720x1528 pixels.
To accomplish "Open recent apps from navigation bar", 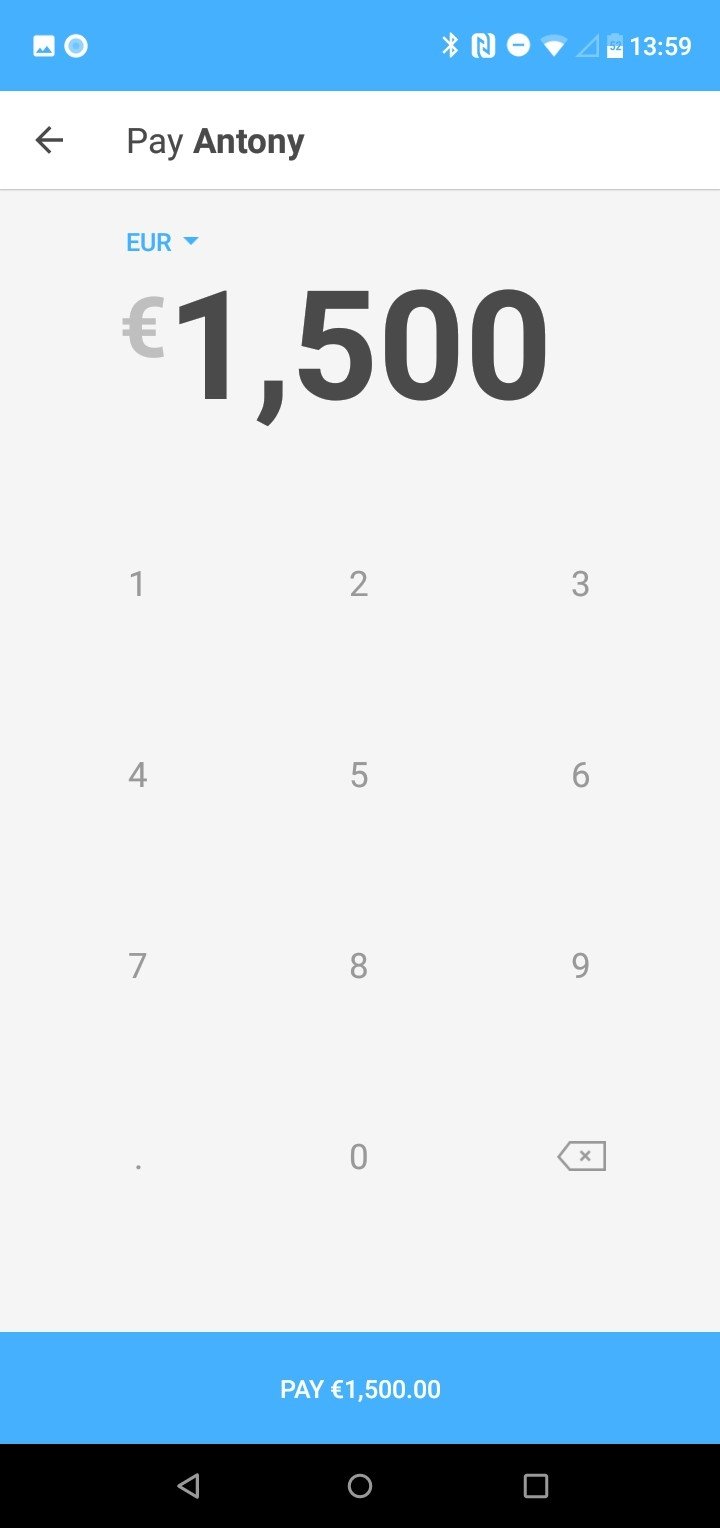I will coord(536,1486).
